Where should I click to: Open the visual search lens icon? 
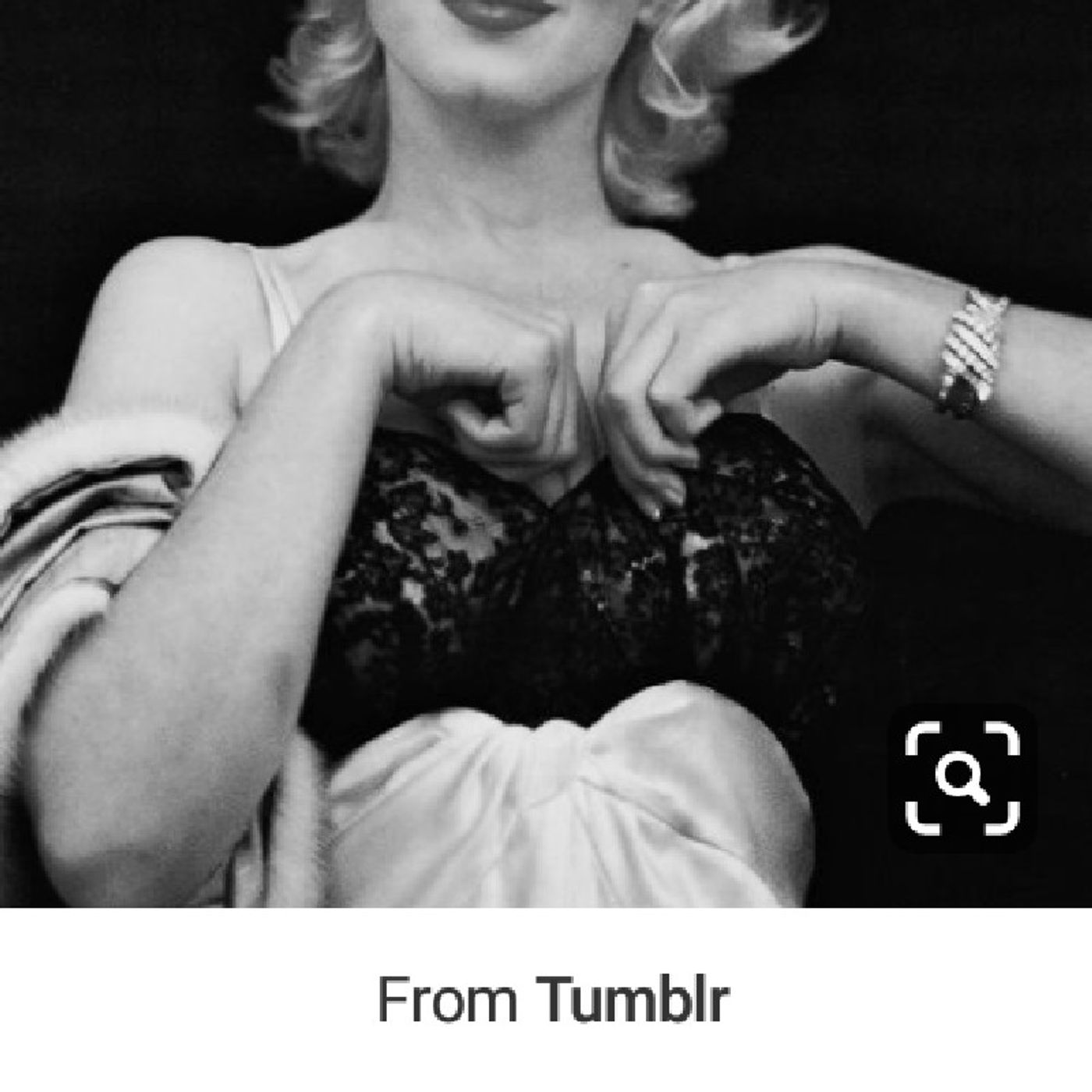[x=963, y=777]
